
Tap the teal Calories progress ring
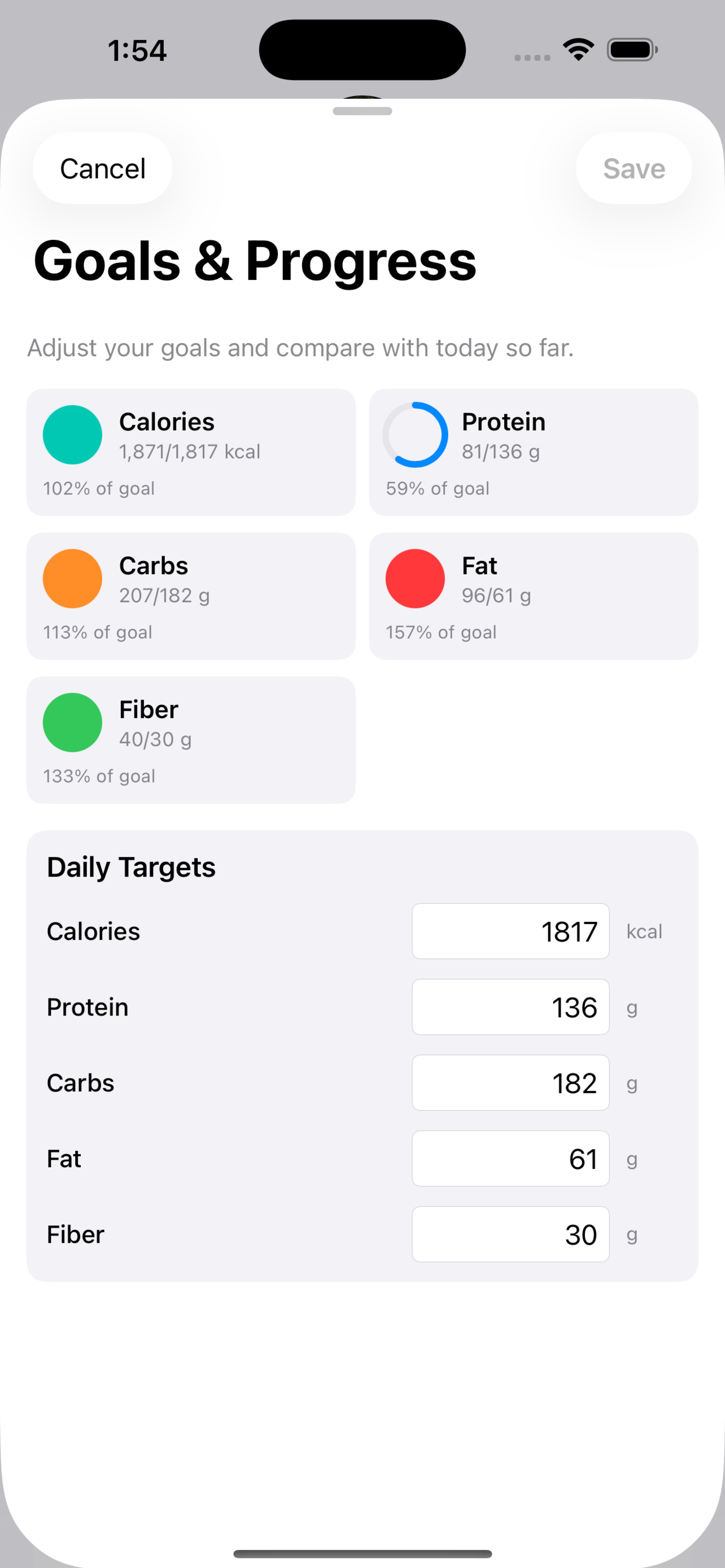72,434
